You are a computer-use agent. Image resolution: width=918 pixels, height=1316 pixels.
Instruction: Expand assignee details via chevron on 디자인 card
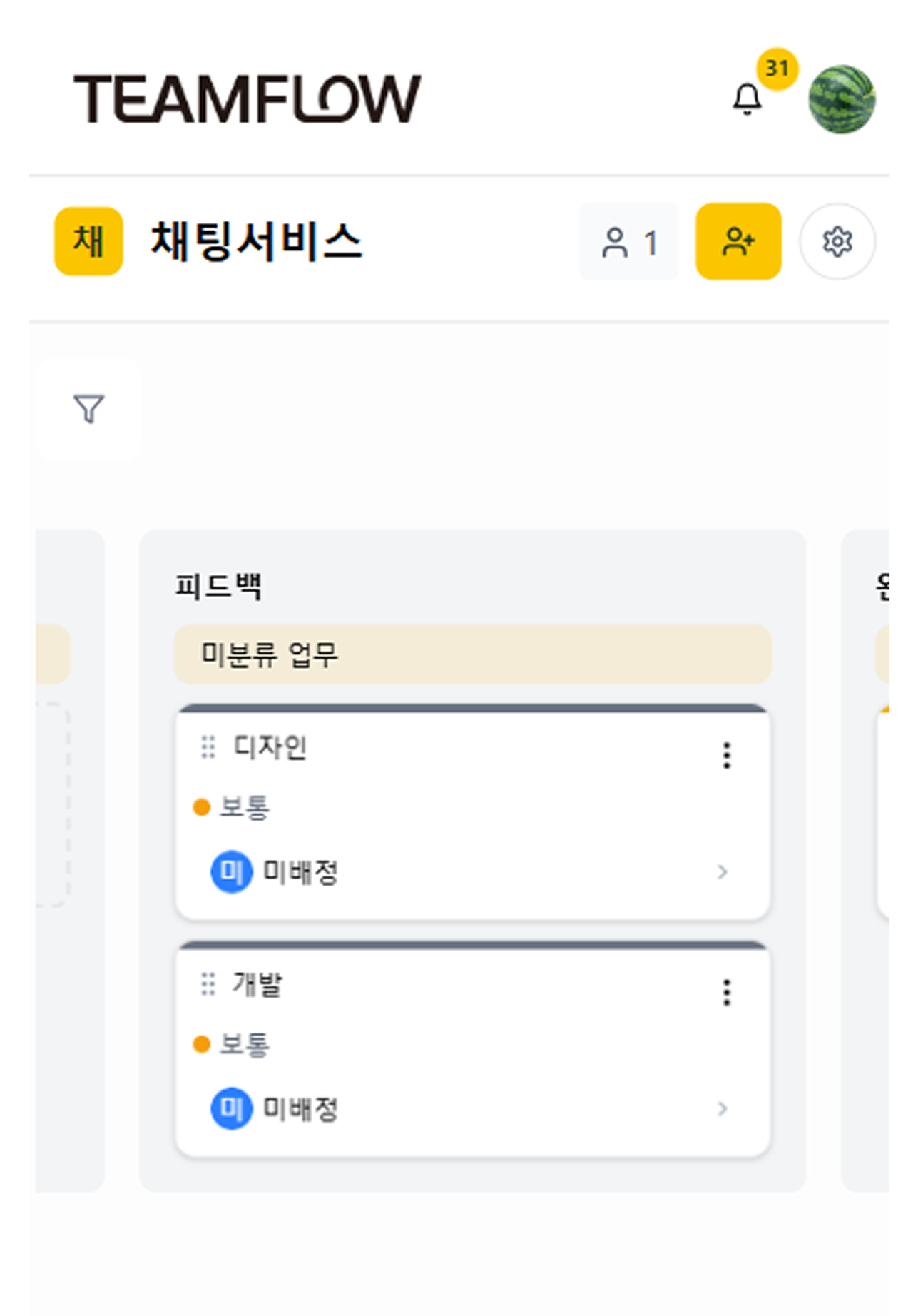click(x=723, y=871)
